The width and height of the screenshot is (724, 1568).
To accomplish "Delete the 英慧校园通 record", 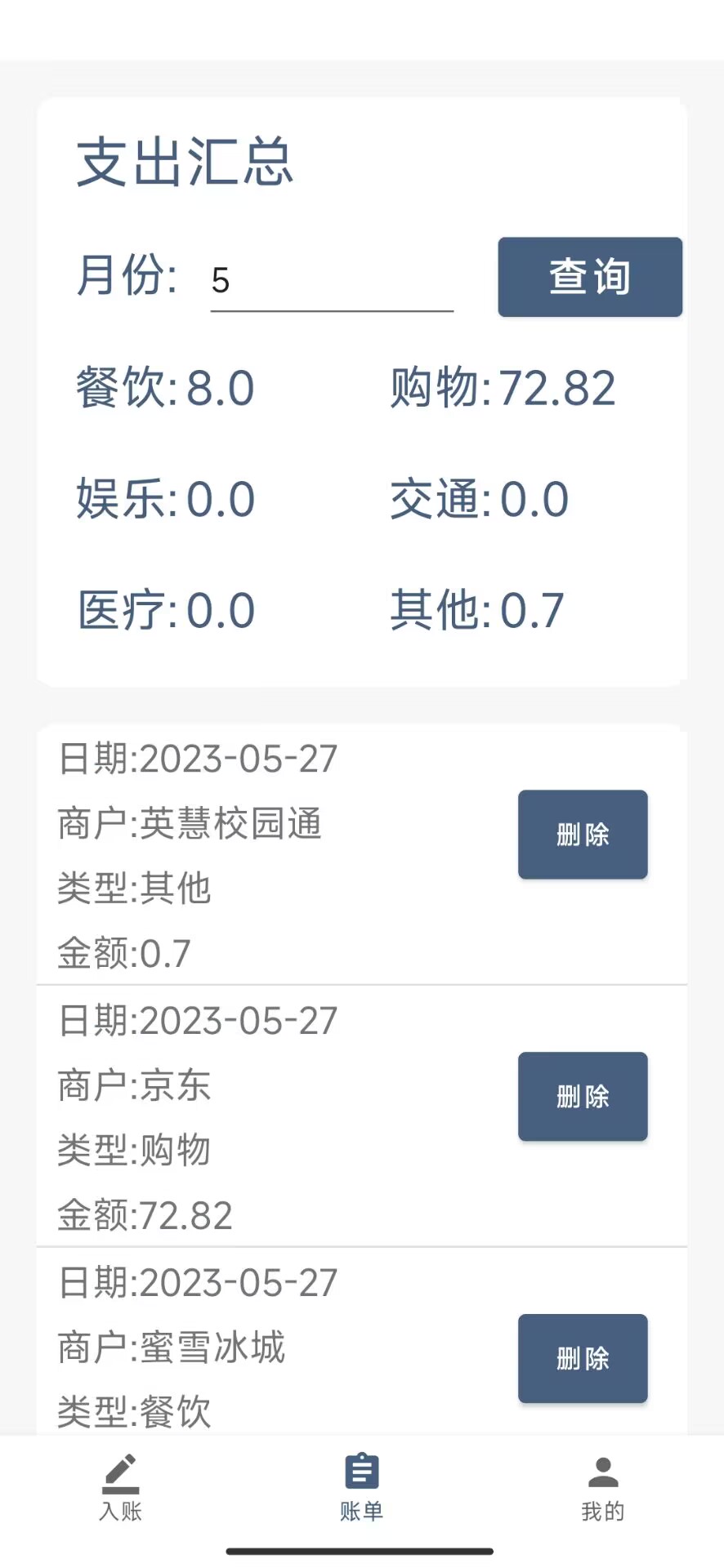I will click(583, 835).
